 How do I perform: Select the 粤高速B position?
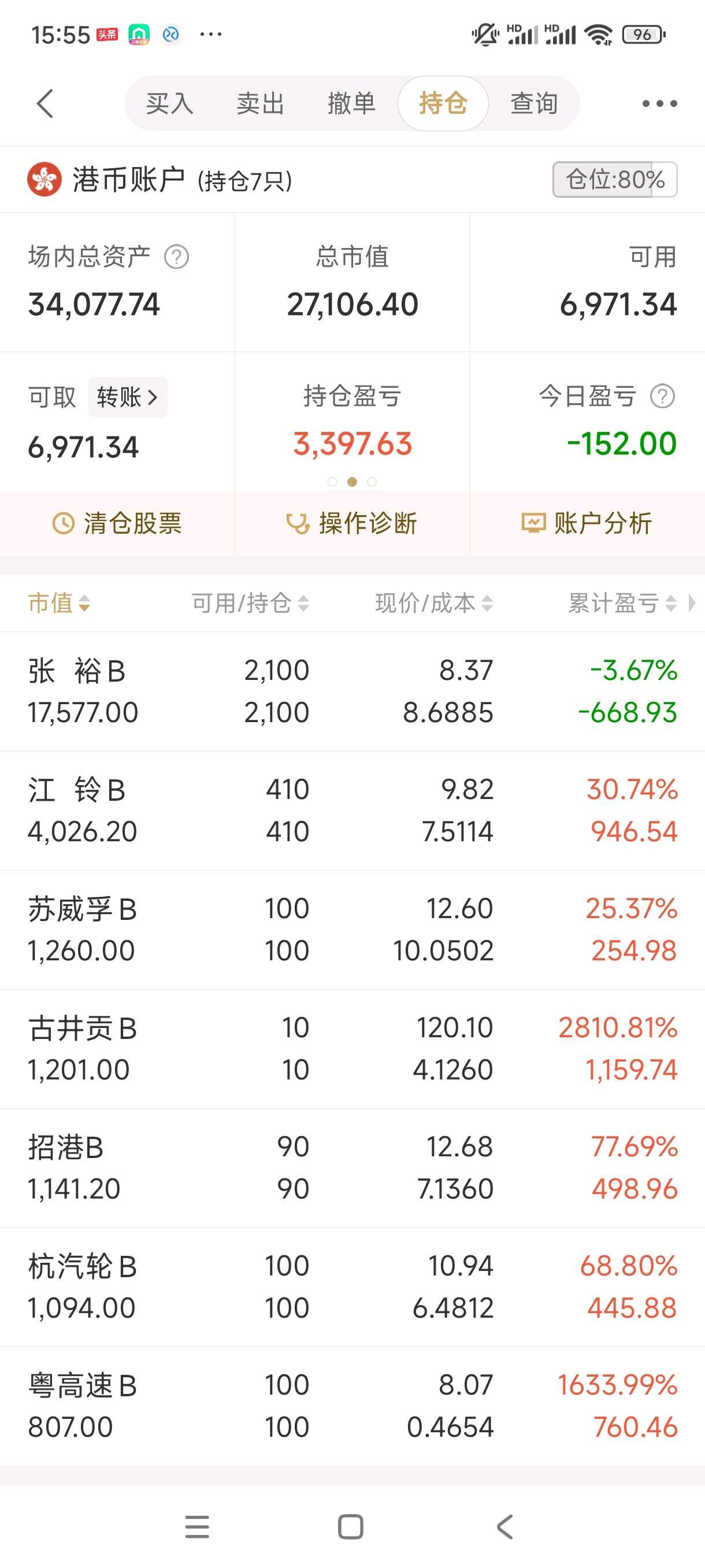(352, 1406)
